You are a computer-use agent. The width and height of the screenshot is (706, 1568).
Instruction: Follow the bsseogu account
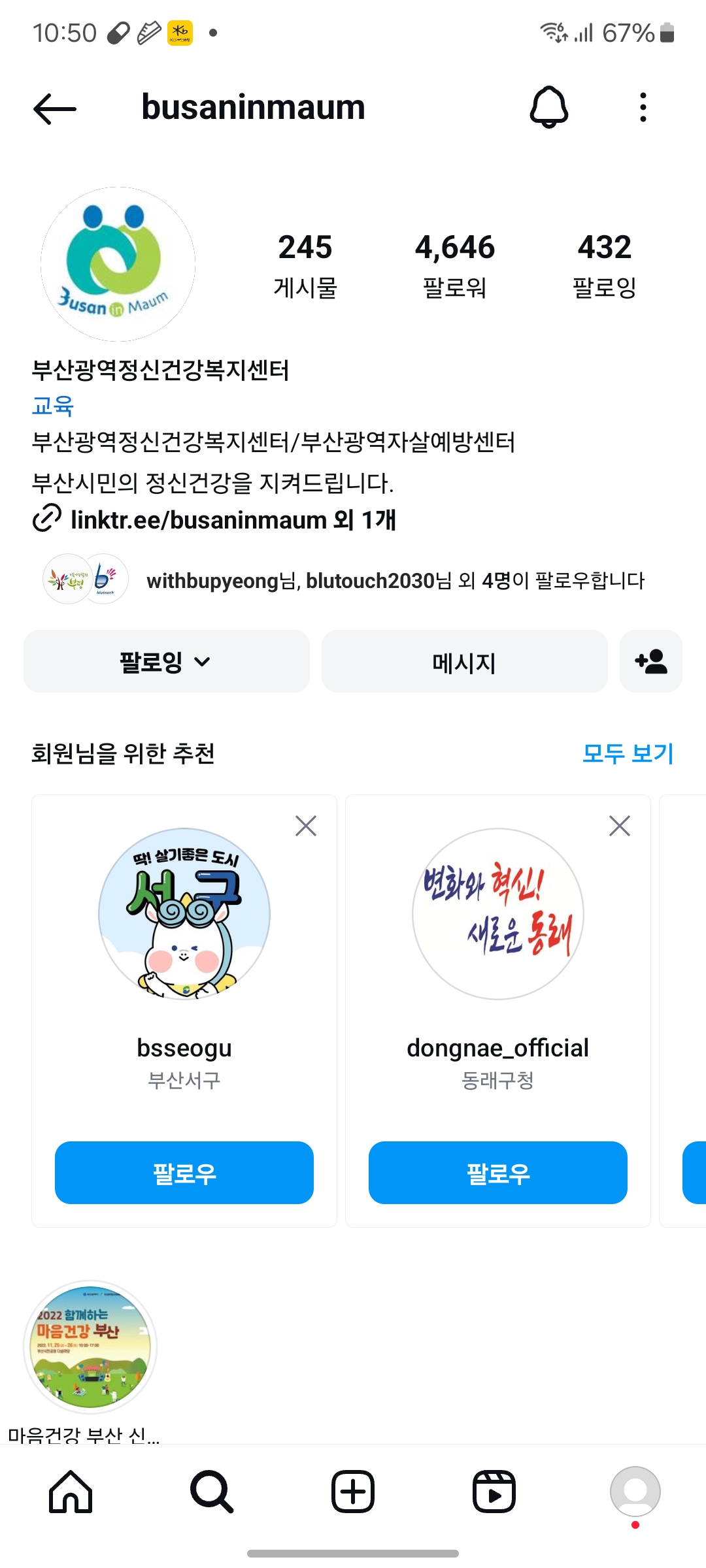pos(184,1173)
